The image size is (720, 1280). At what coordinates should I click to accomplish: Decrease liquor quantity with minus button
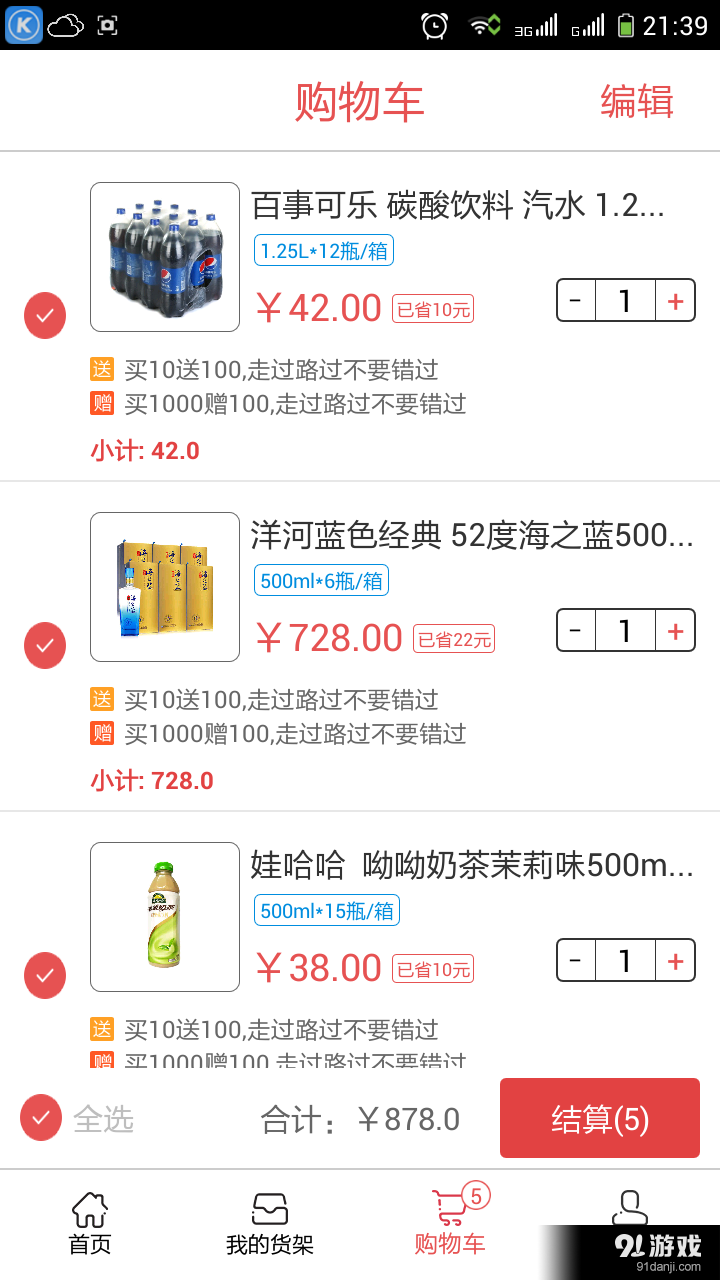[x=575, y=630]
